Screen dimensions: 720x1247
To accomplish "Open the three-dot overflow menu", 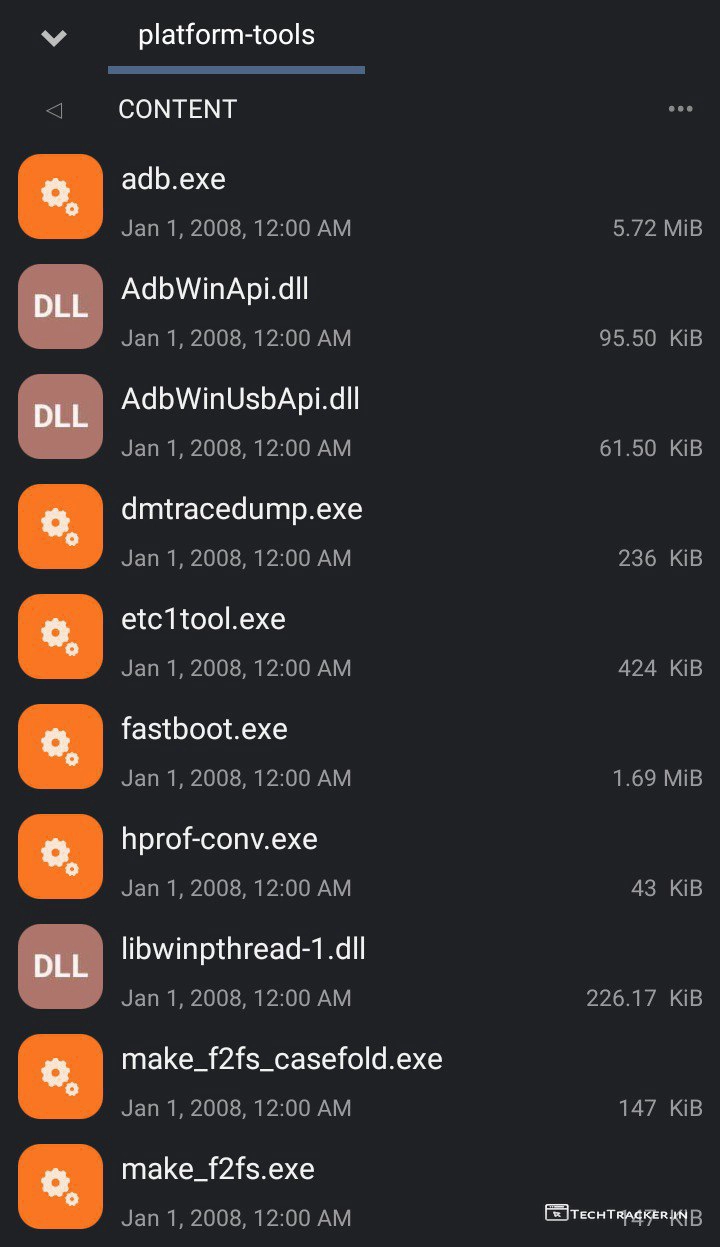I will [680, 109].
